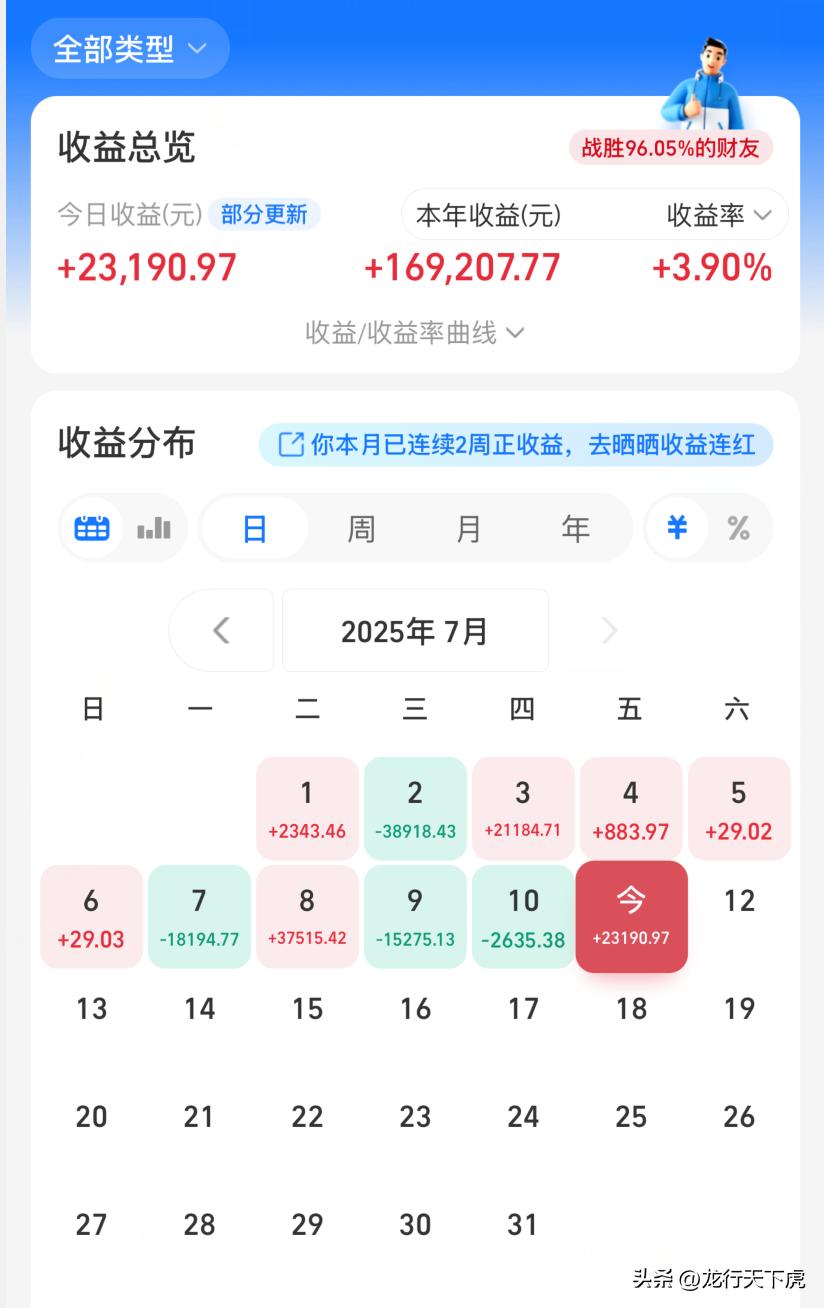Select the July 2 date cell
824x1308 pixels.
(415, 808)
